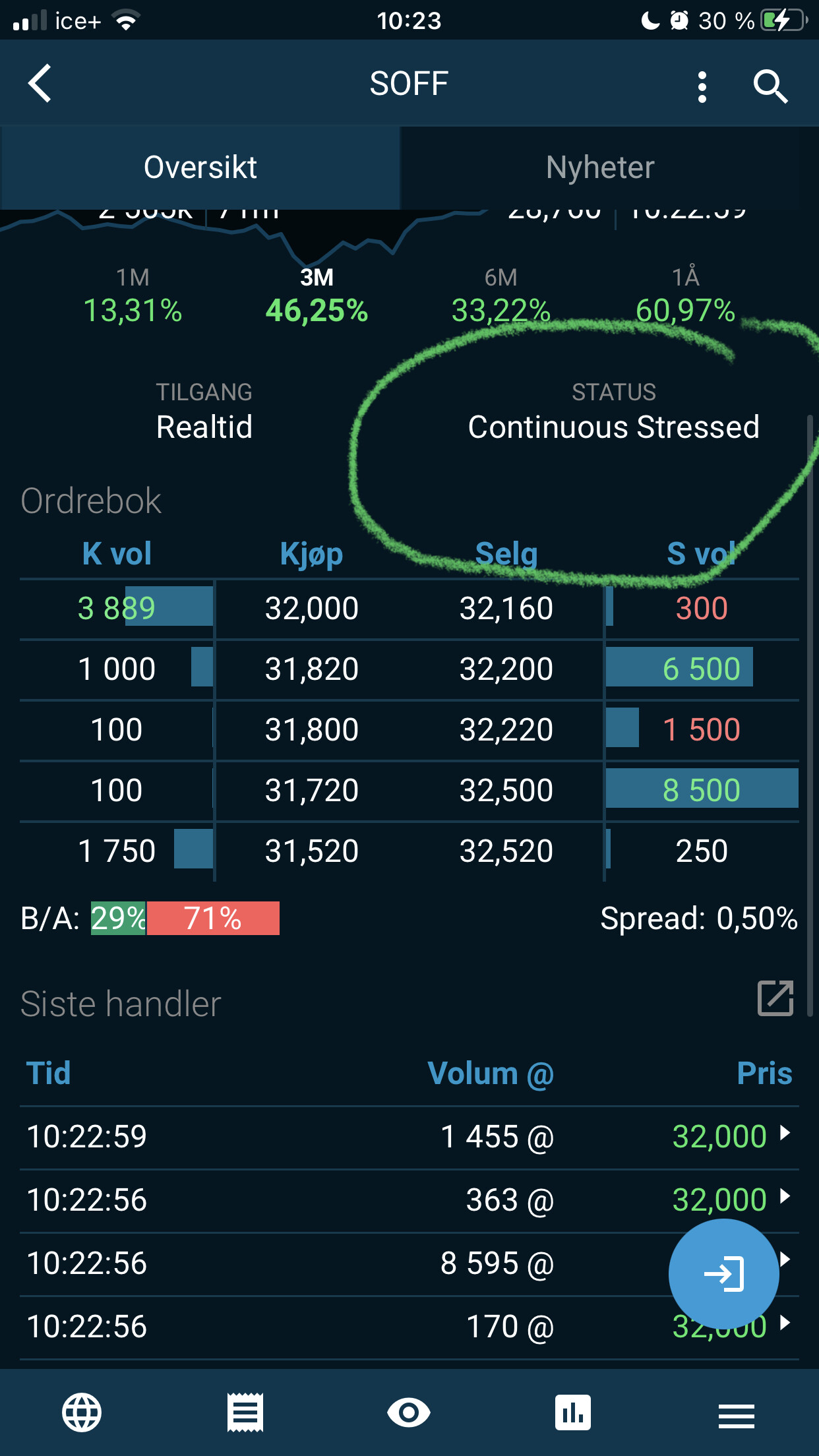Open the three-dot overflow menu

coord(702,87)
